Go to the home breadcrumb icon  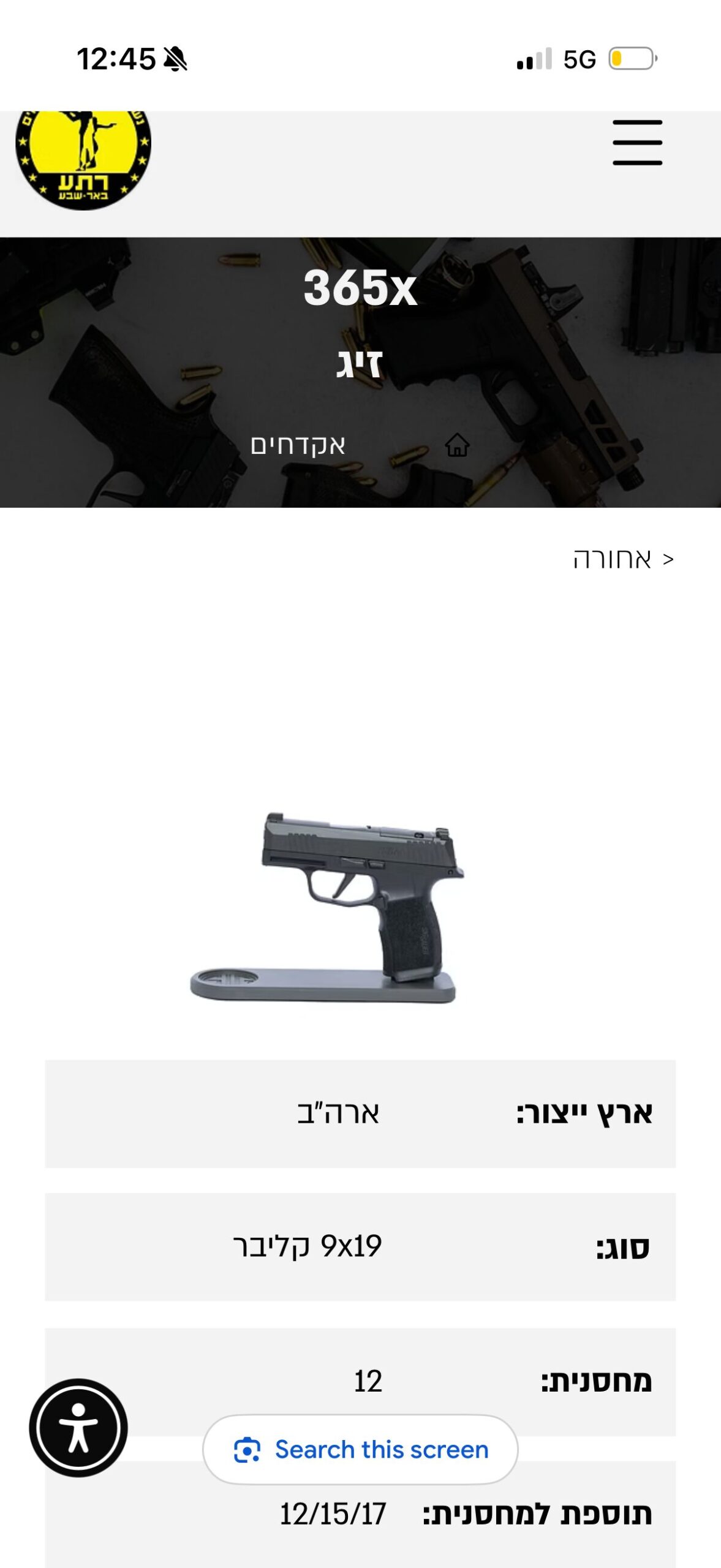(457, 445)
